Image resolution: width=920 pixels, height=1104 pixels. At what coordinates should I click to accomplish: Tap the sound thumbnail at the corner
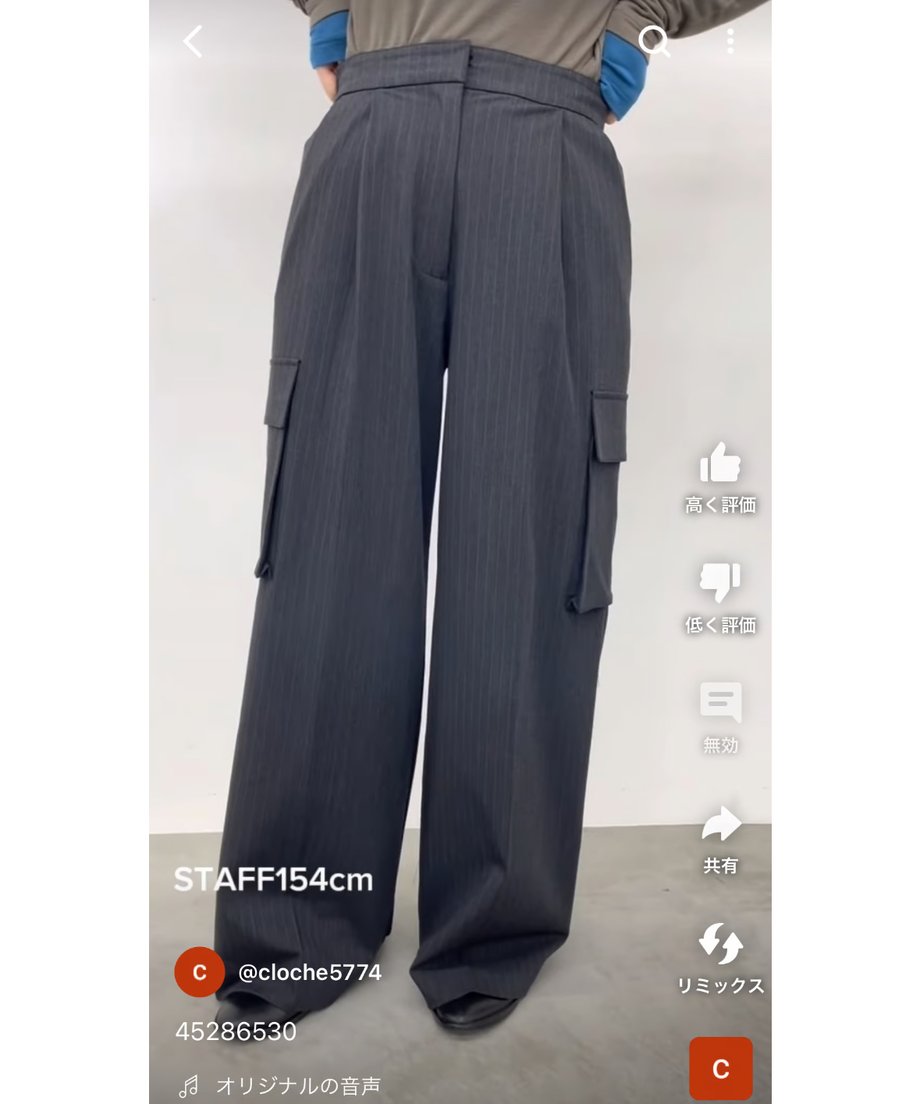tap(720, 1068)
